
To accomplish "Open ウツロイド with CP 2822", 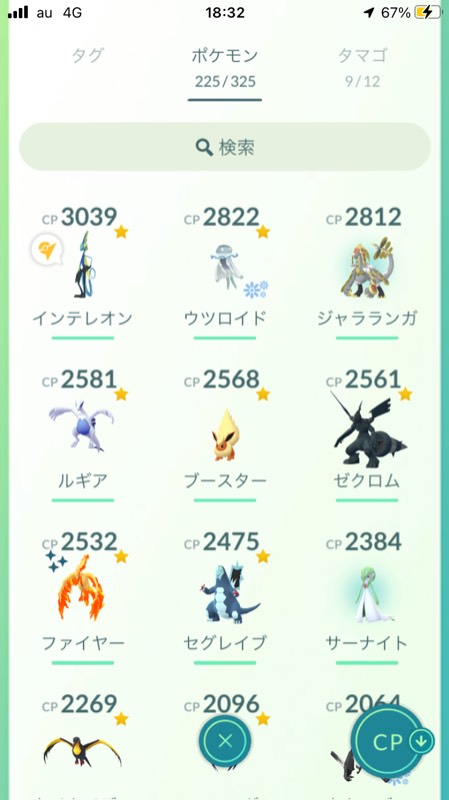I will coord(225,271).
